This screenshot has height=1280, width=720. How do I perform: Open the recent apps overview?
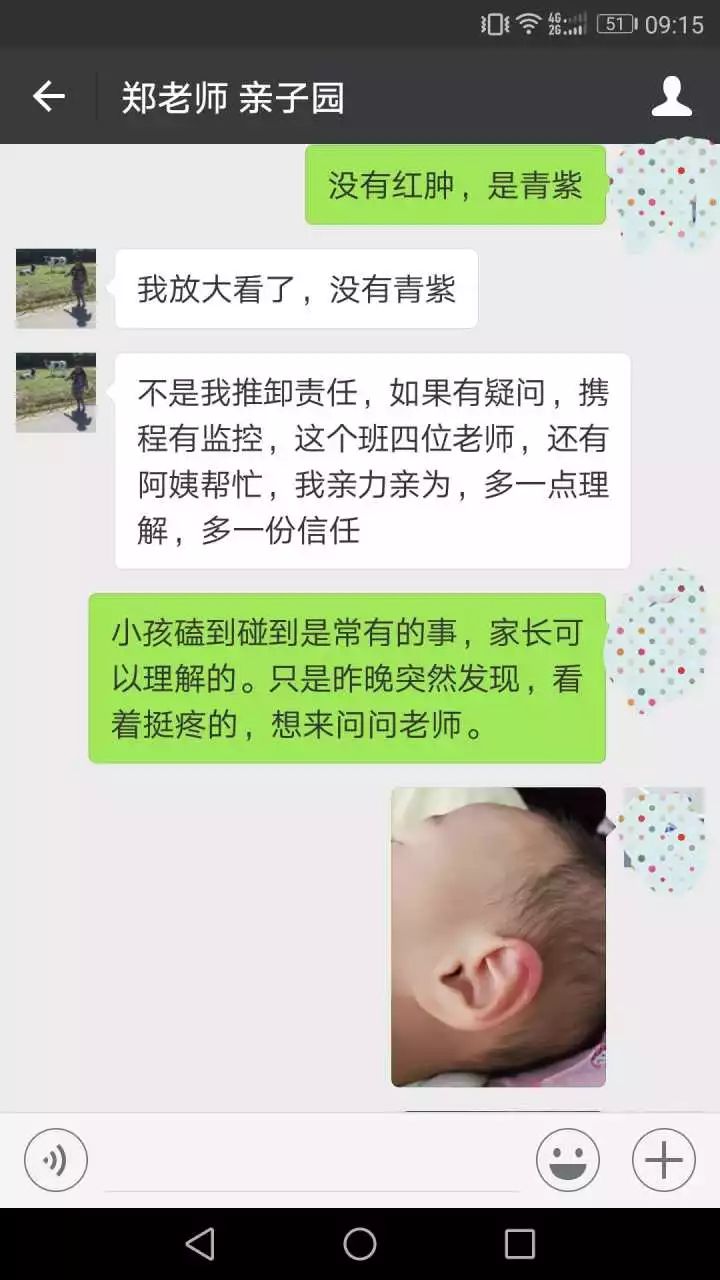[x=519, y=1244]
